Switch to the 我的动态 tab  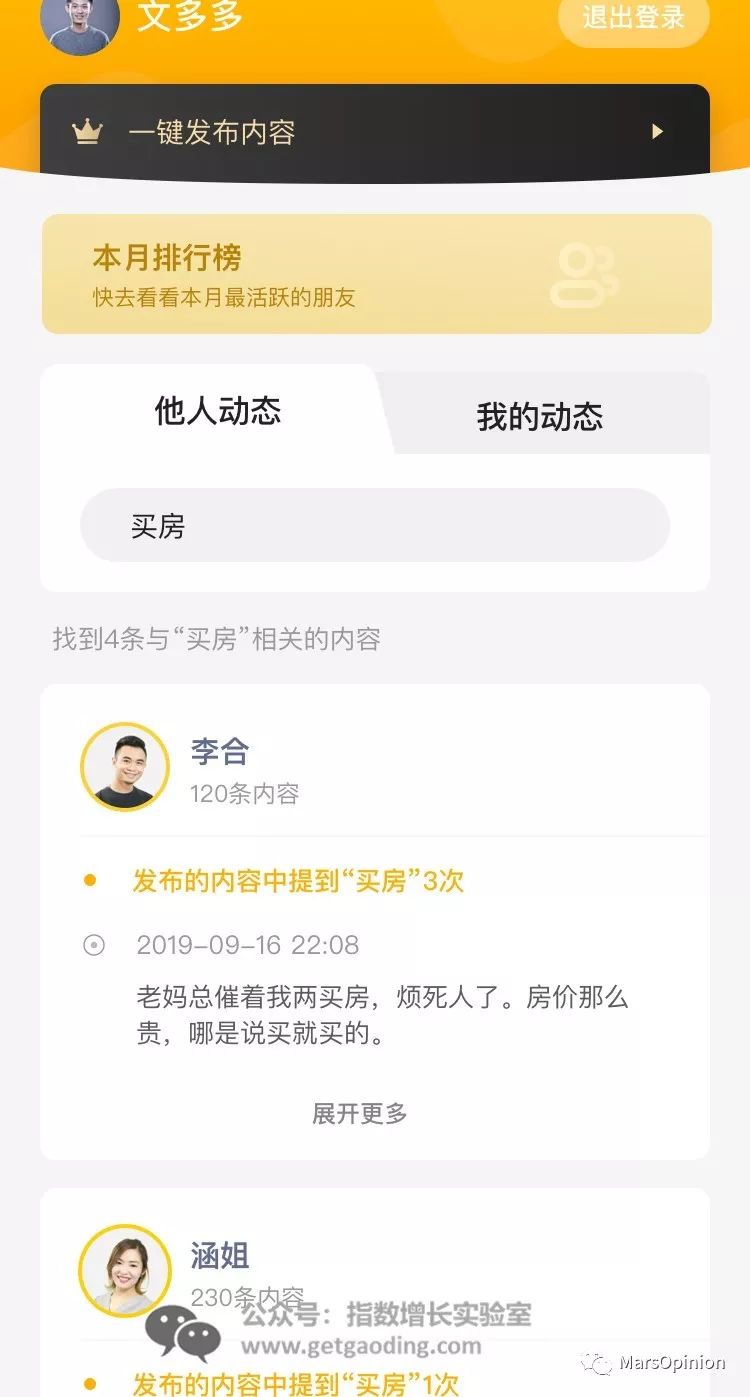tap(540, 416)
